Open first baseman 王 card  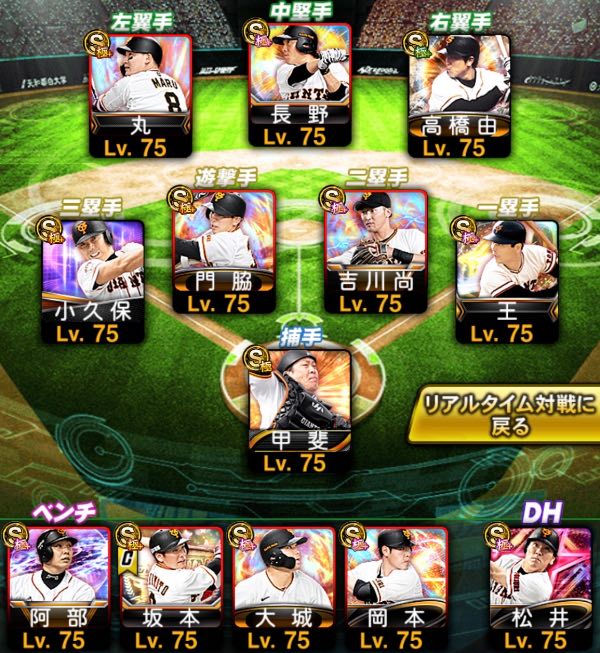[507, 282]
